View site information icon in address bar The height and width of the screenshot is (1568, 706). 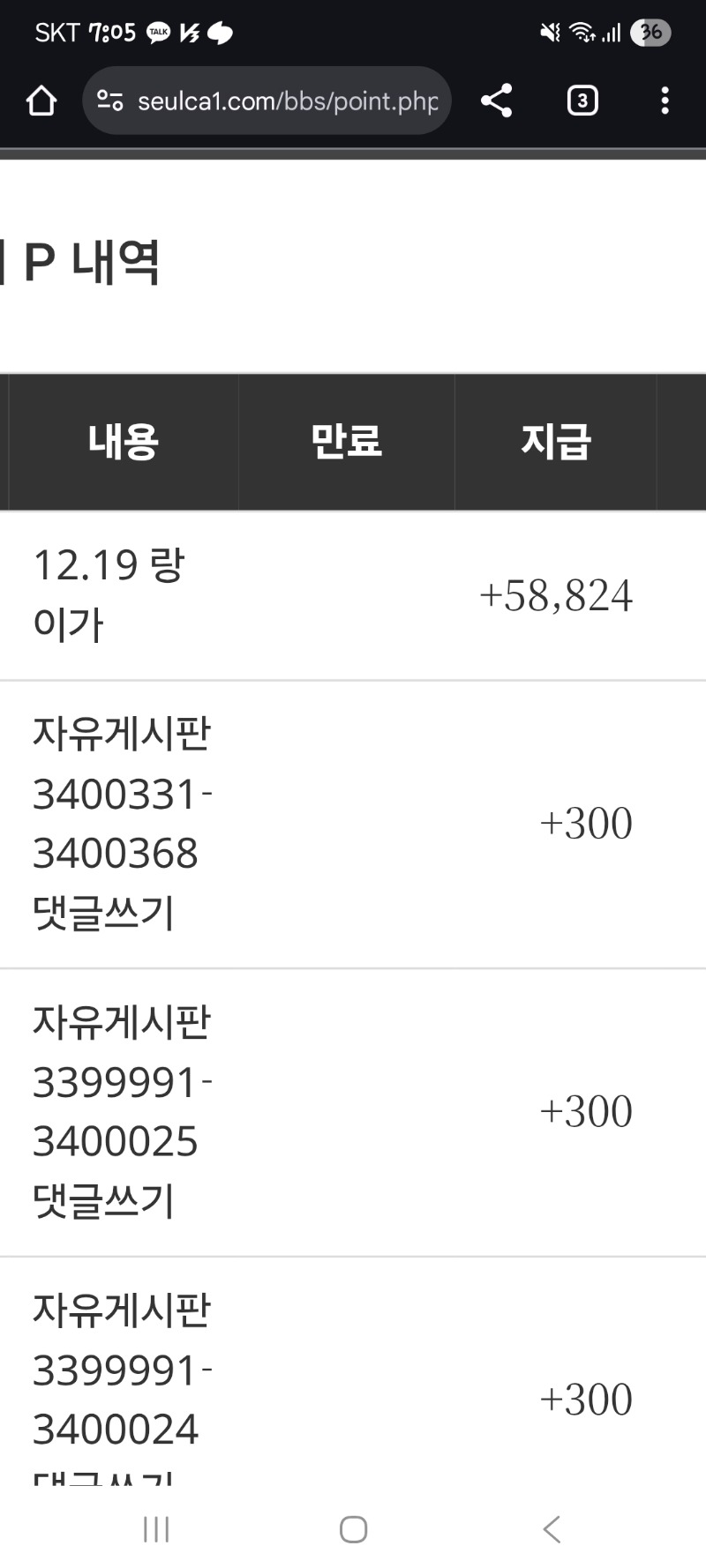click(110, 101)
